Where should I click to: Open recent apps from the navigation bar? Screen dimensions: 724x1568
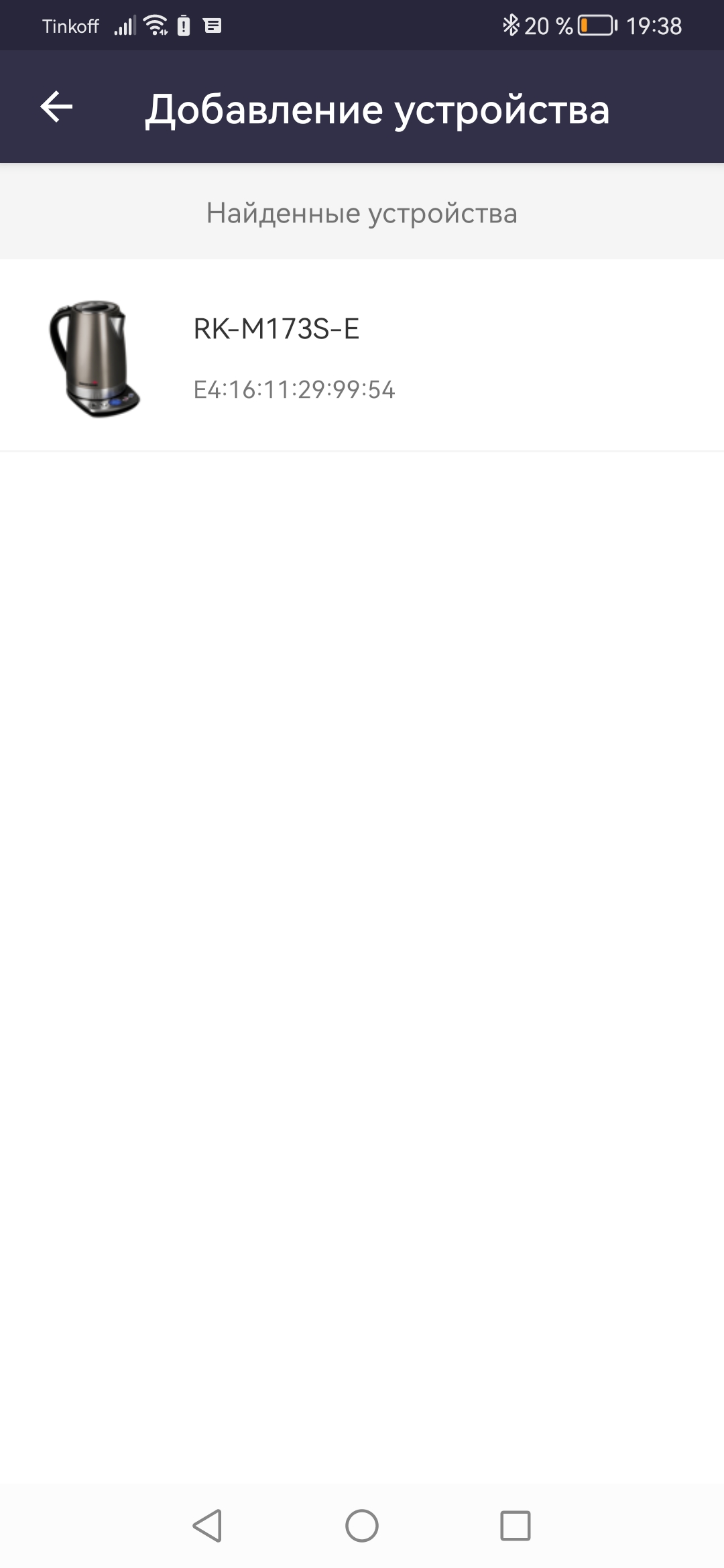click(x=515, y=1526)
